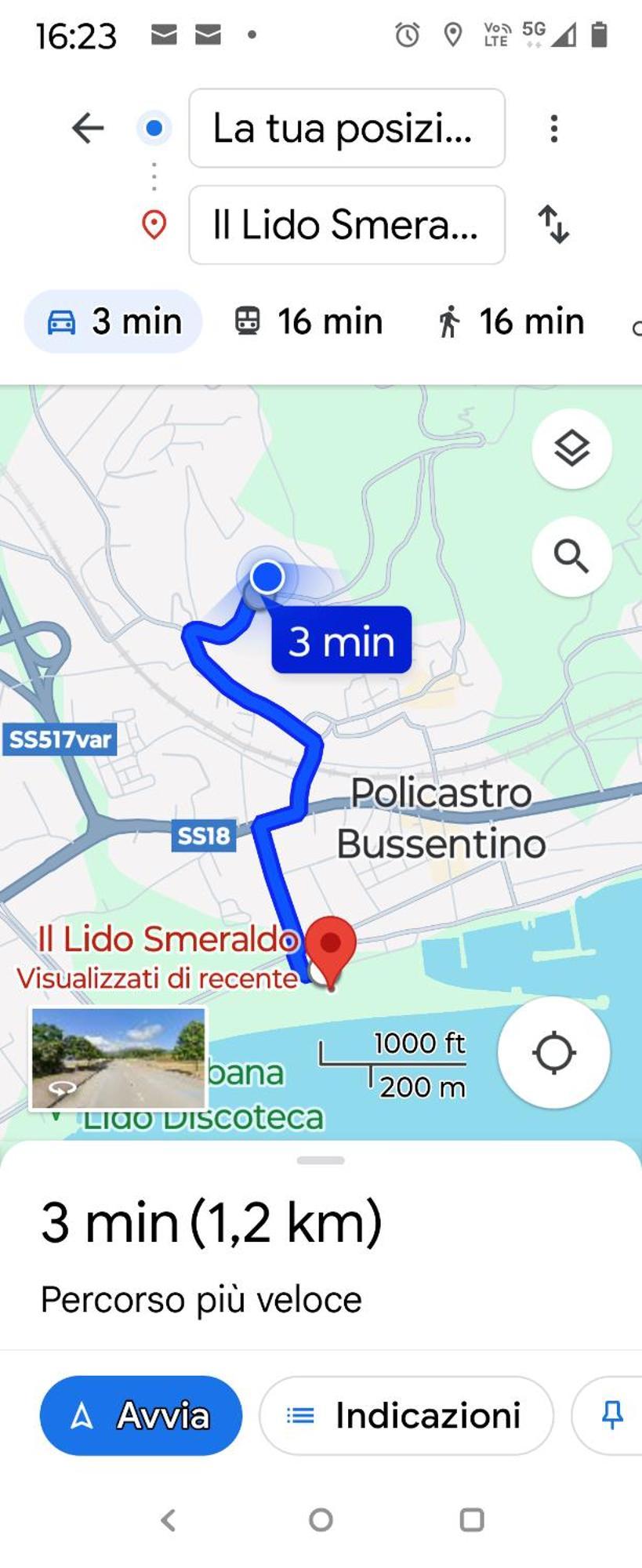The image size is (642, 1568).
Task: Search along the route
Action: [x=571, y=557]
